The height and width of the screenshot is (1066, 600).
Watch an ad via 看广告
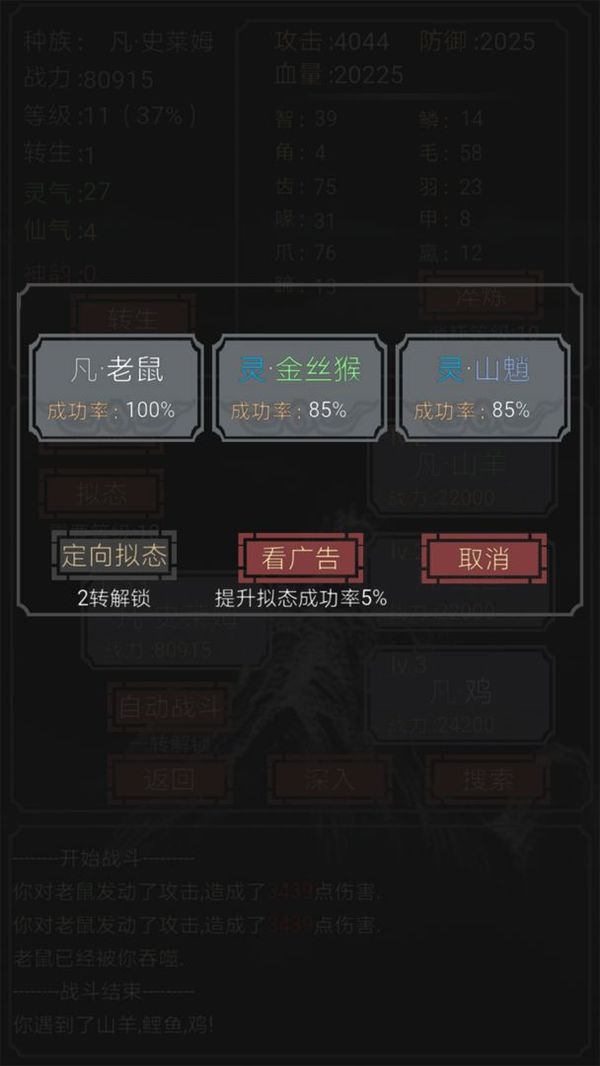coord(300,558)
